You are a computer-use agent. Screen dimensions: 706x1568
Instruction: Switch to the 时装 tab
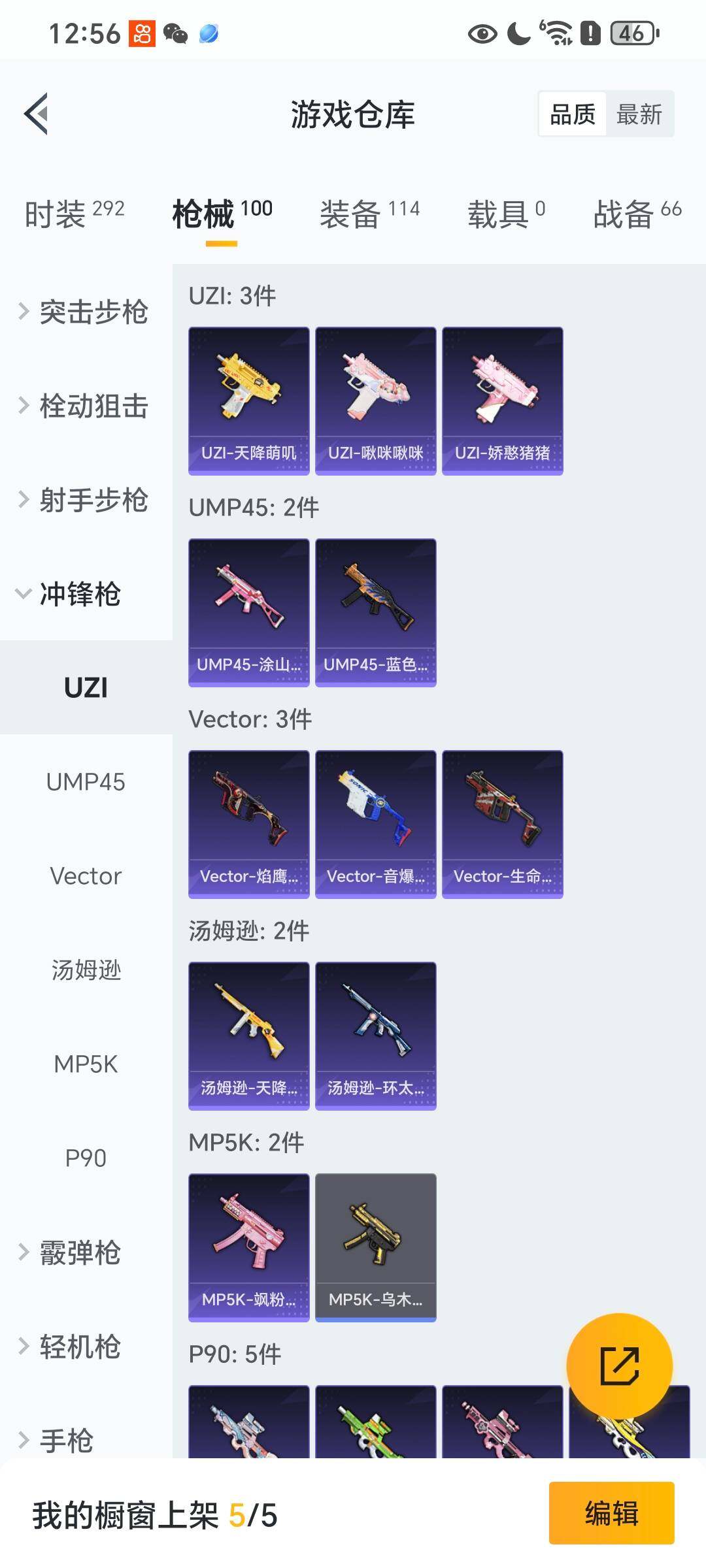pyautogui.click(x=74, y=214)
